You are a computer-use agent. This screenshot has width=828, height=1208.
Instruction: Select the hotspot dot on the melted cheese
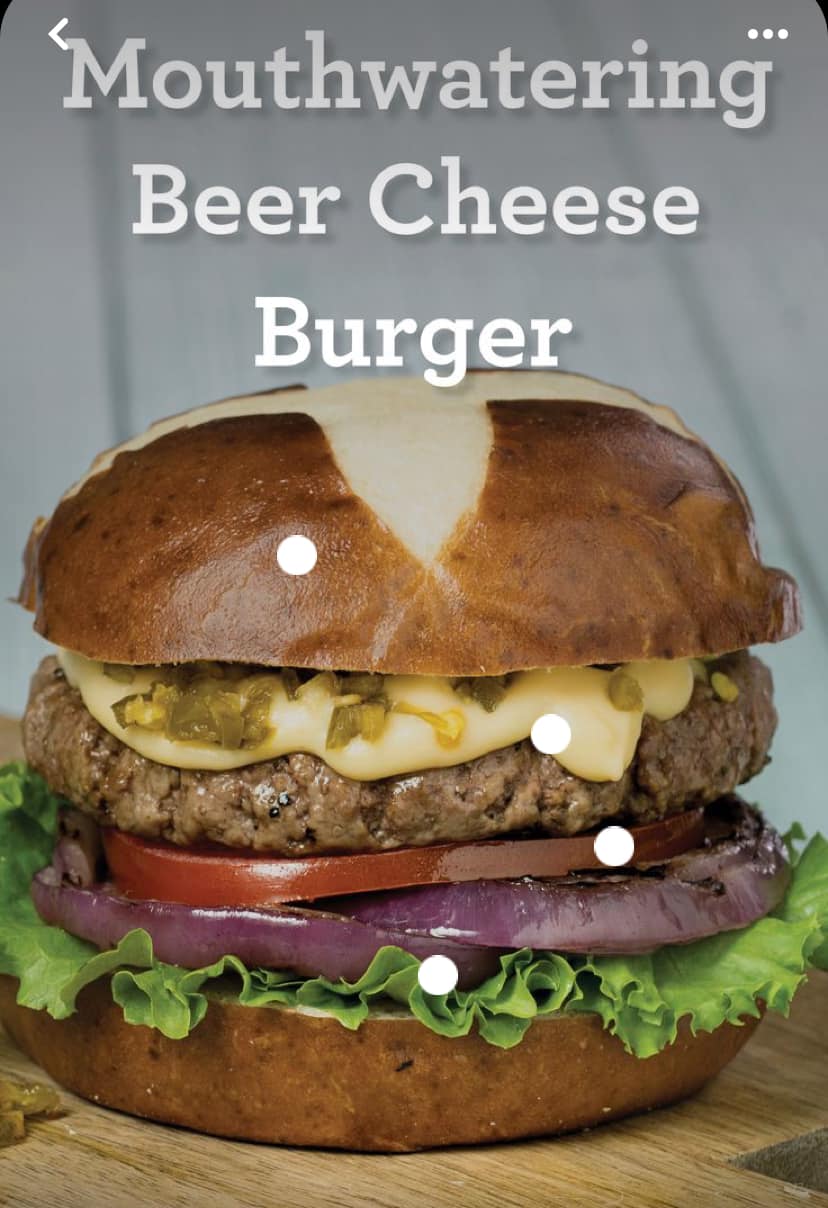coord(551,734)
